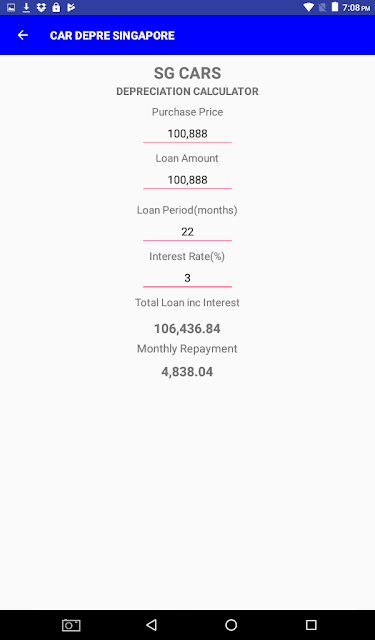Go to the device home screen

point(231,624)
